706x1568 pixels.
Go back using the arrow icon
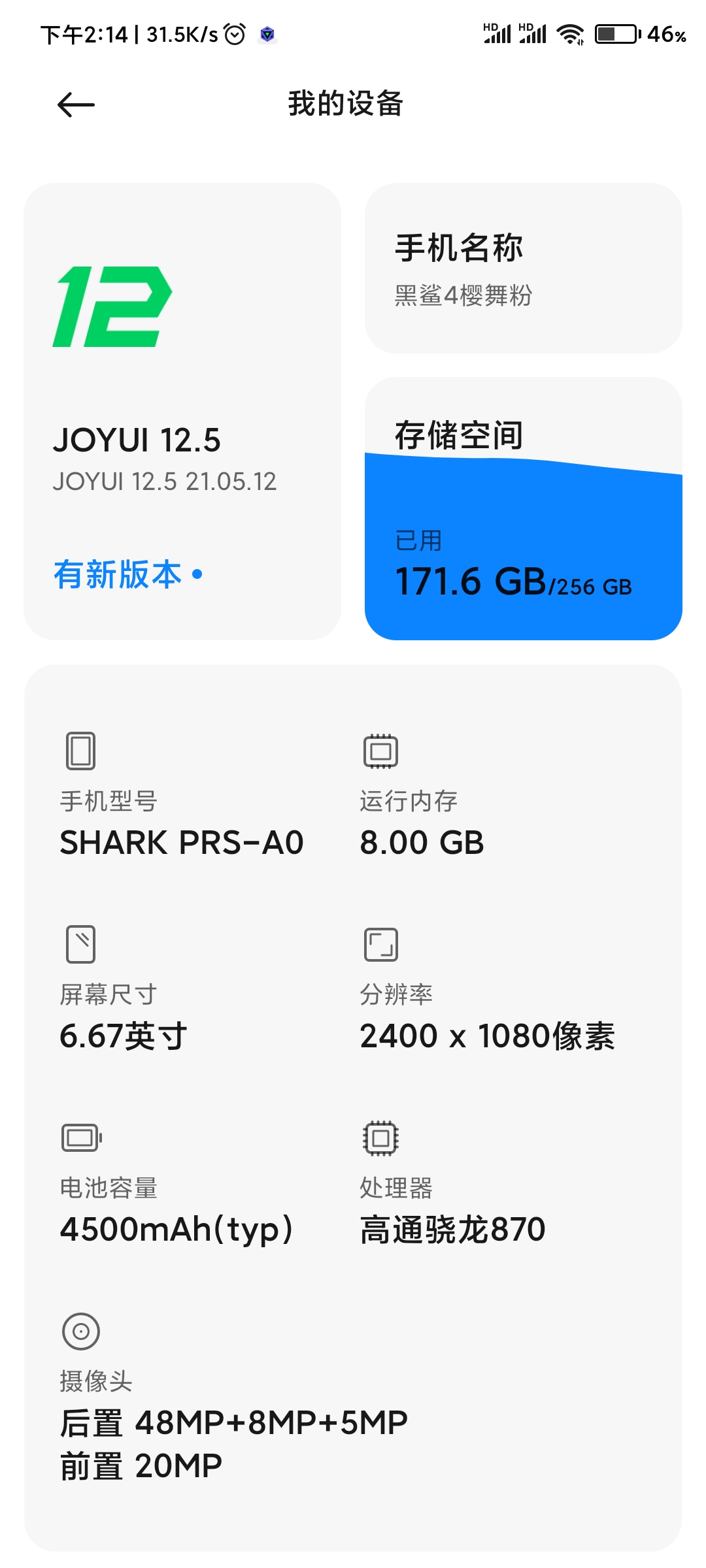pos(76,105)
